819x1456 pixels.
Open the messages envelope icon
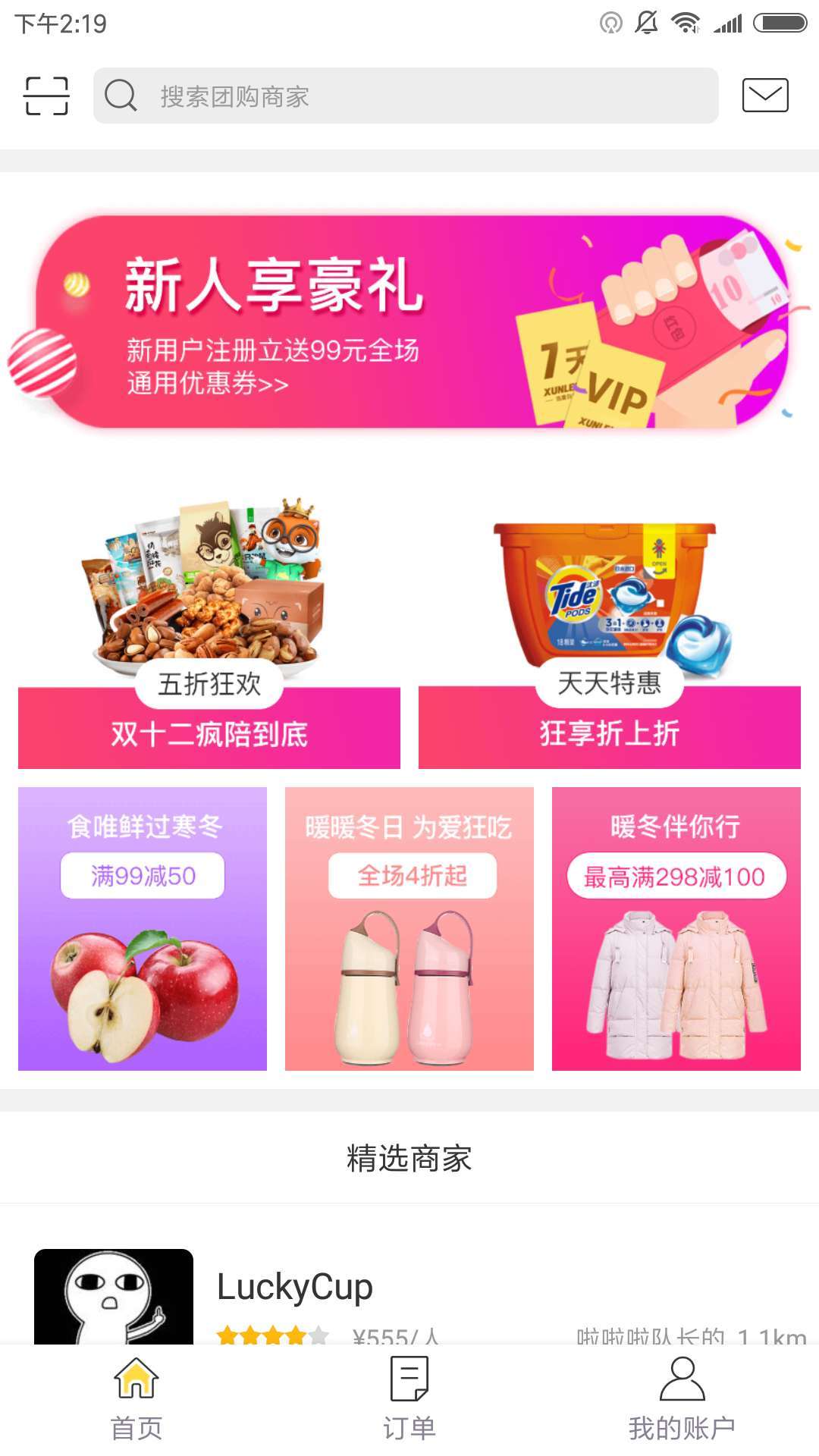[764, 96]
